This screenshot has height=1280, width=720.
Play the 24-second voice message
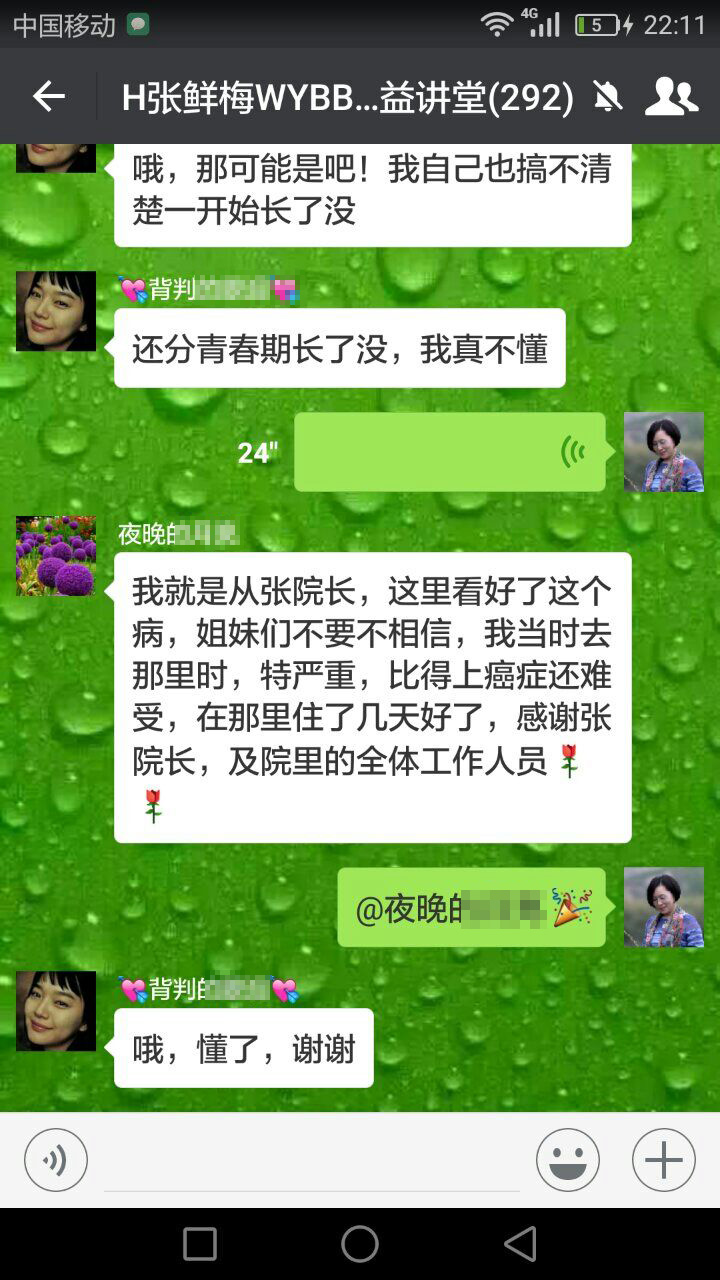click(x=449, y=452)
